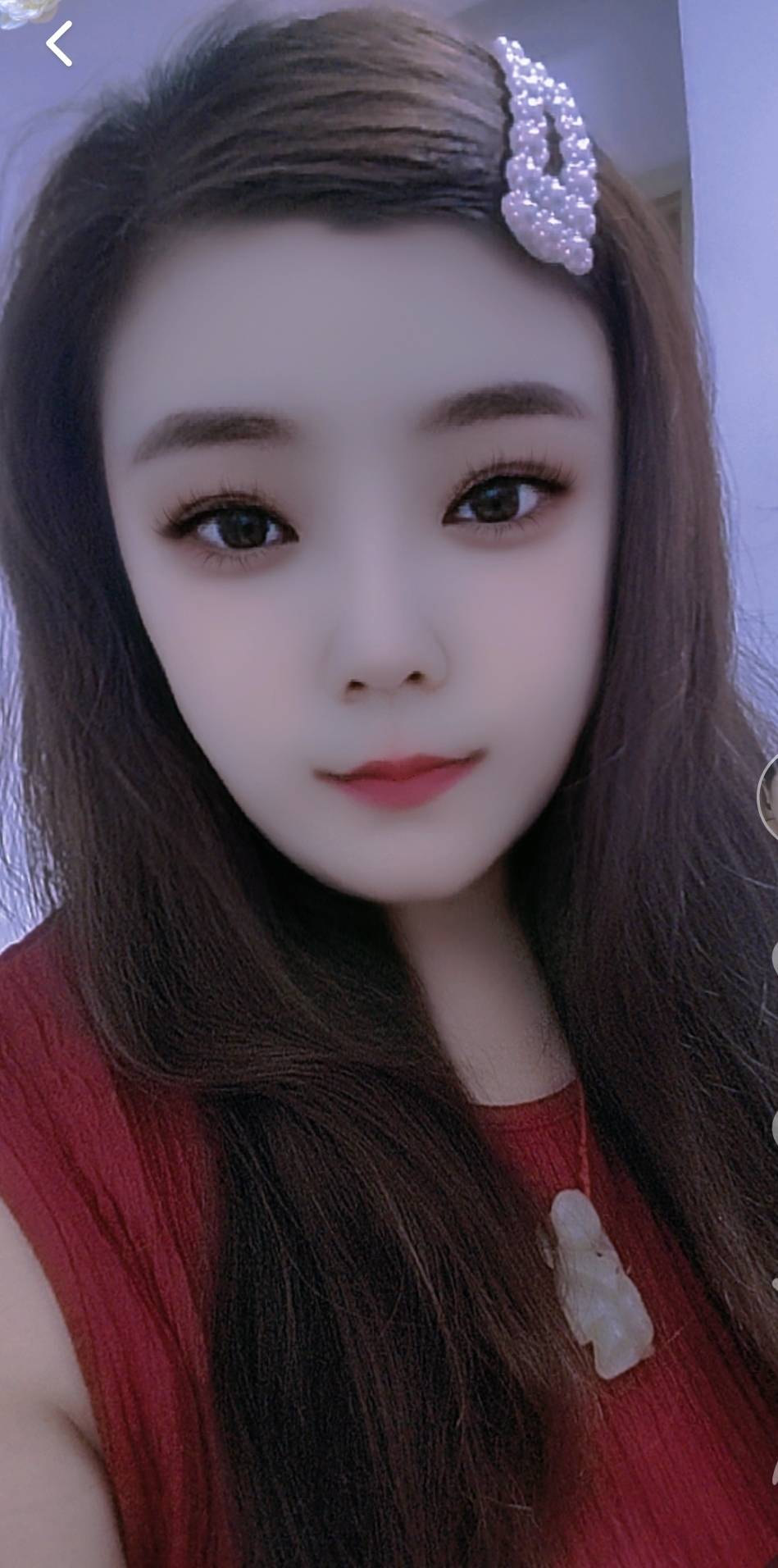Screen dimensions: 778x1568
Task: Go back using the top-left arrow
Action: (x=59, y=43)
